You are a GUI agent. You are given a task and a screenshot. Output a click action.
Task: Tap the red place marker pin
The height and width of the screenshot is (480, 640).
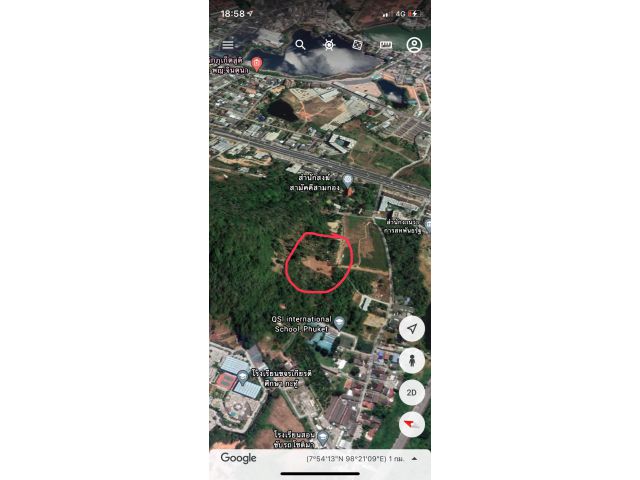(256, 64)
